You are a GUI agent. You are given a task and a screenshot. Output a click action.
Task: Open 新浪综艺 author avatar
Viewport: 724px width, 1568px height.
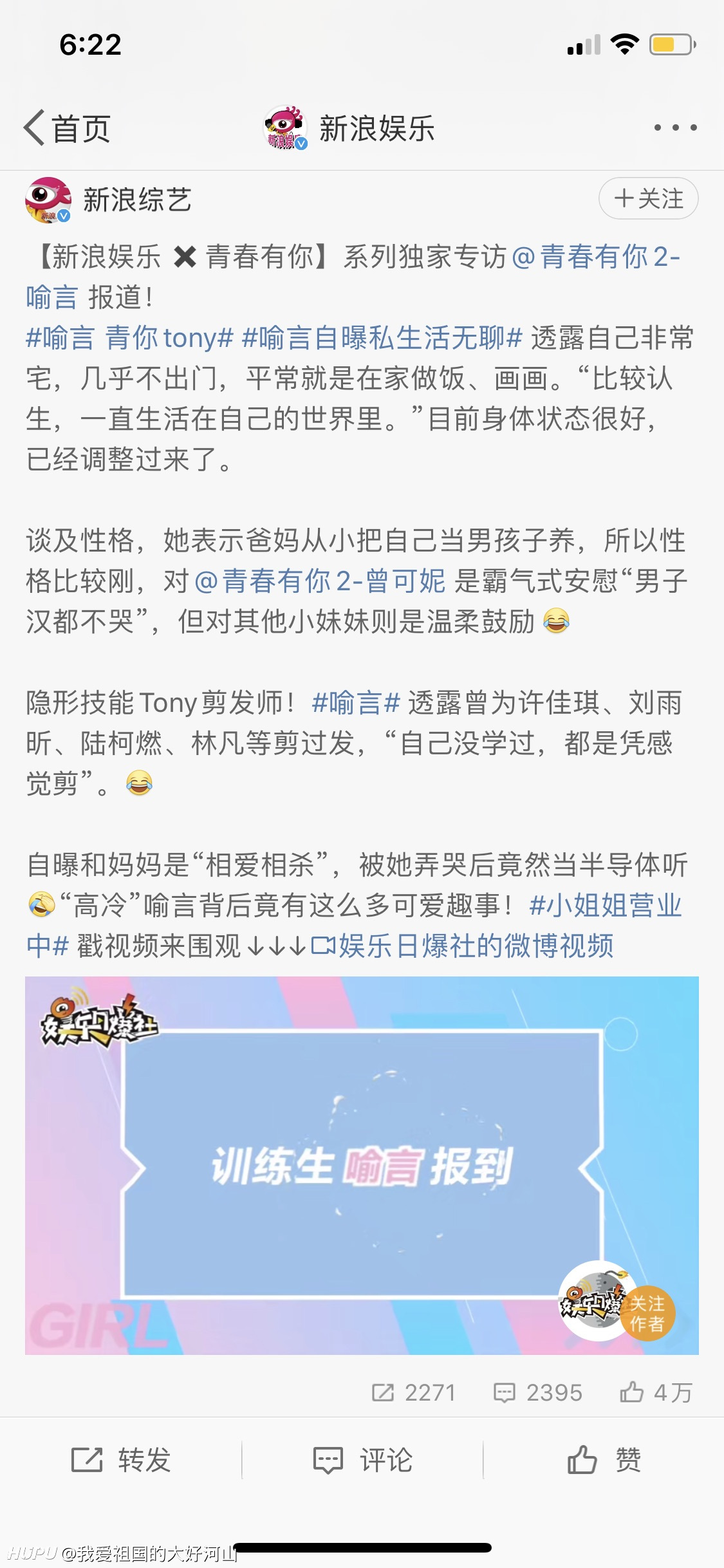click(x=48, y=200)
